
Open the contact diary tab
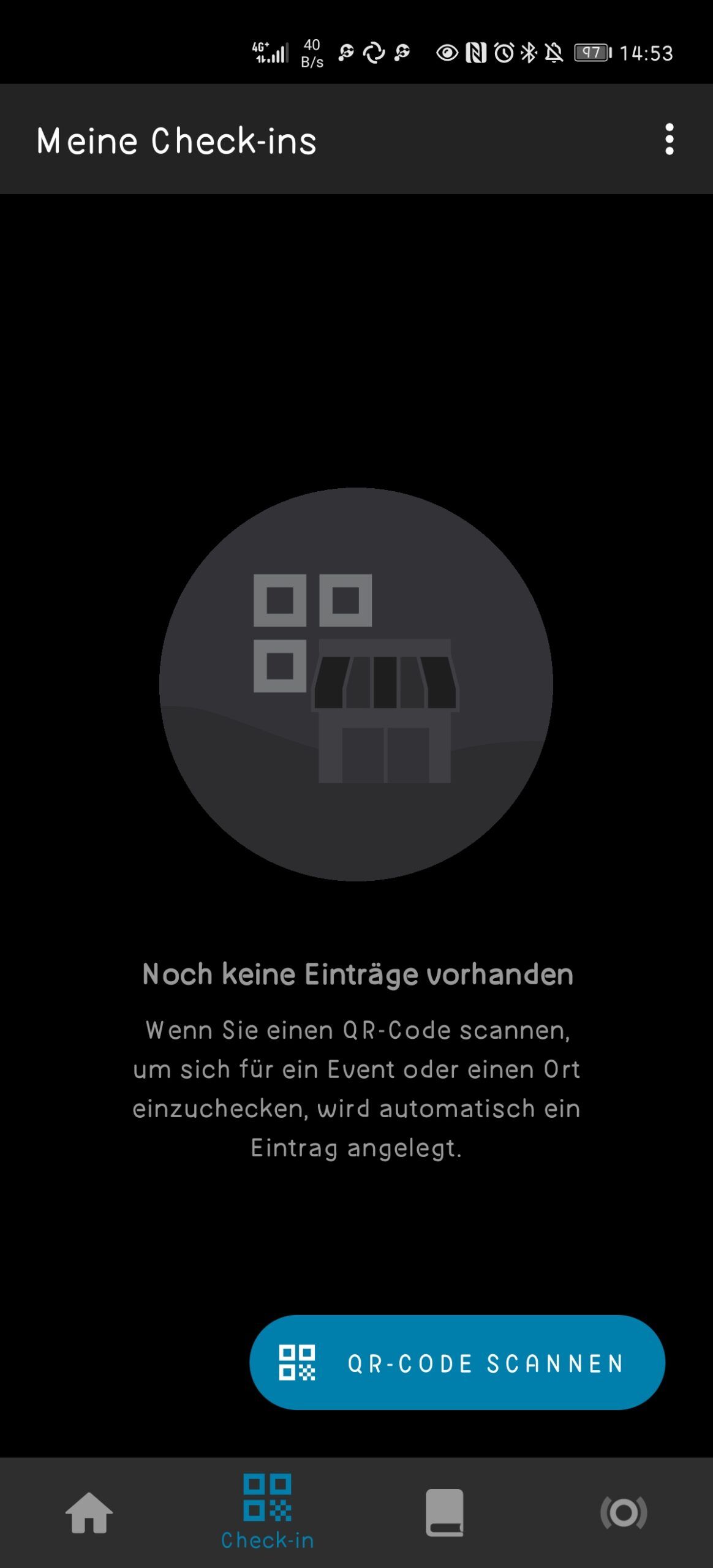point(445,1512)
